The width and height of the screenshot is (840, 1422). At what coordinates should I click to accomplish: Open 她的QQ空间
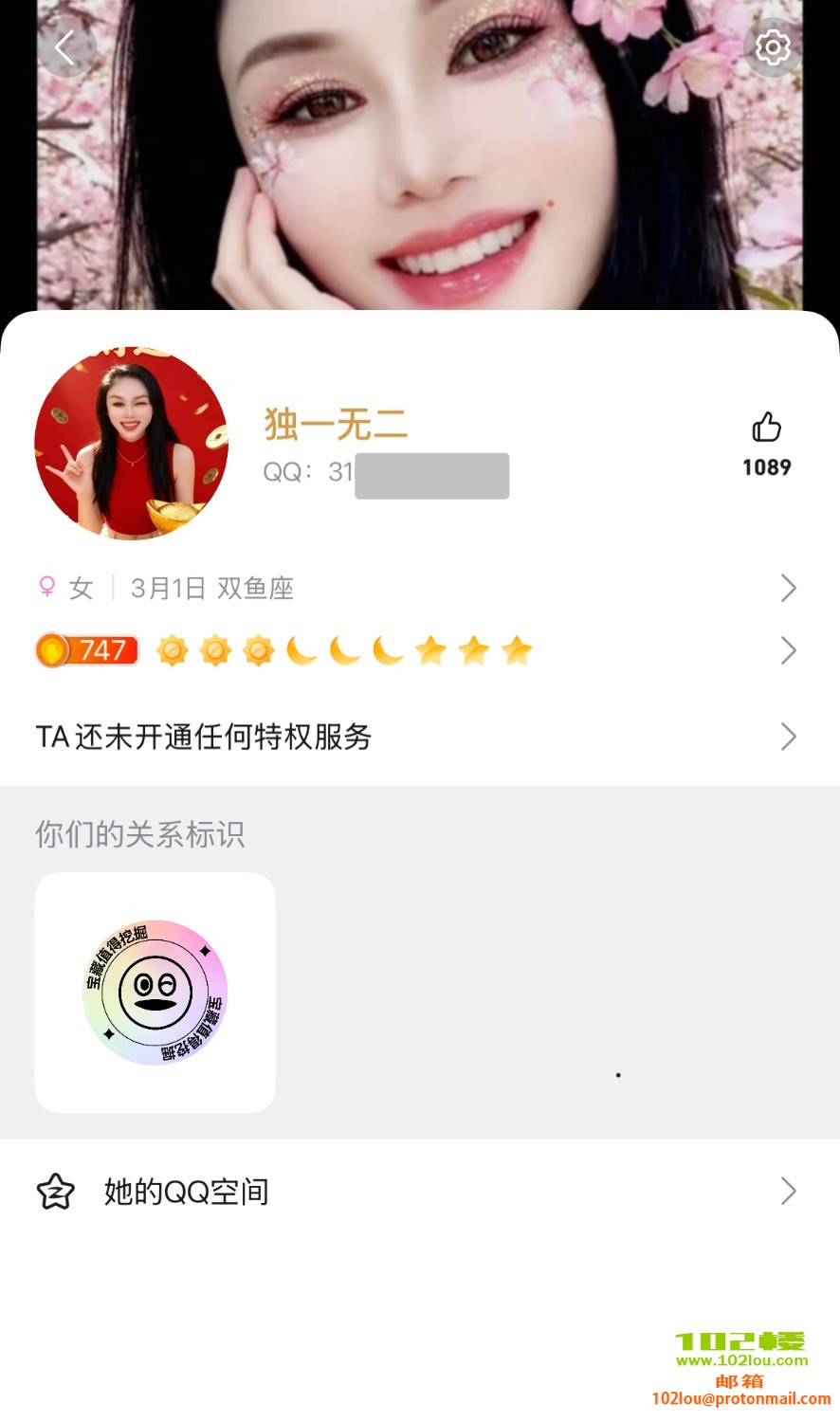[417, 1192]
